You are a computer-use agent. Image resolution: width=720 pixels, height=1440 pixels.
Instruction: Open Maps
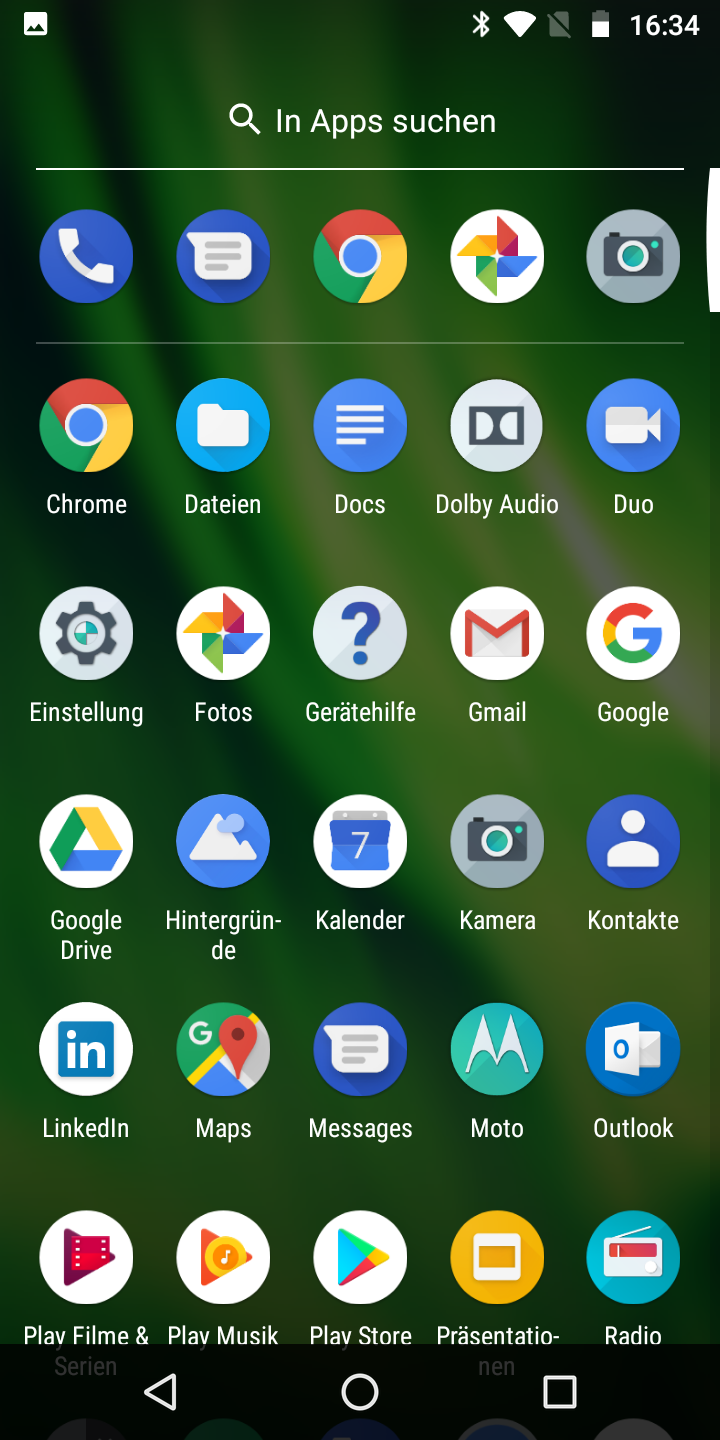click(223, 1050)
